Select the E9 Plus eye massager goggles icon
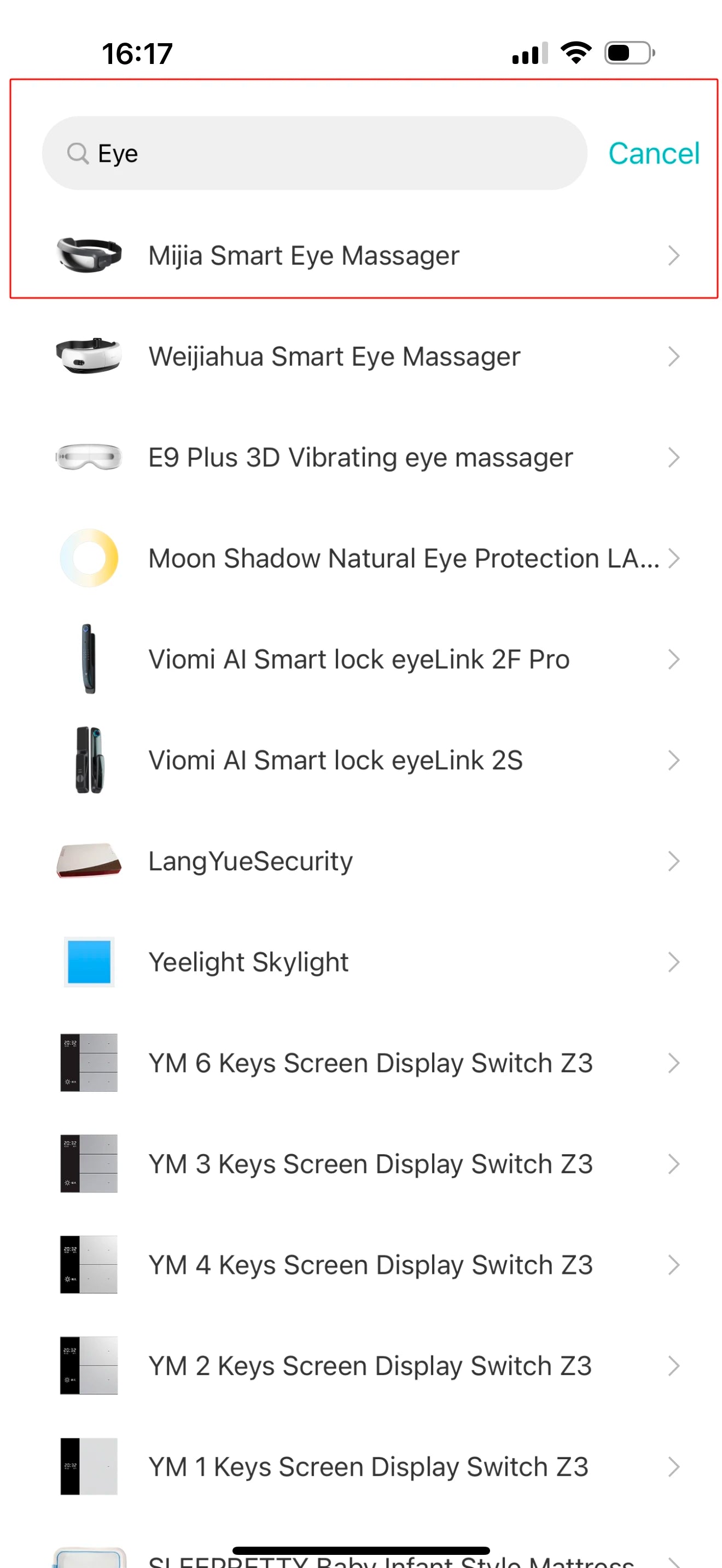The width and height of the screenshot is (722, 1568). [x=89, y=457]
